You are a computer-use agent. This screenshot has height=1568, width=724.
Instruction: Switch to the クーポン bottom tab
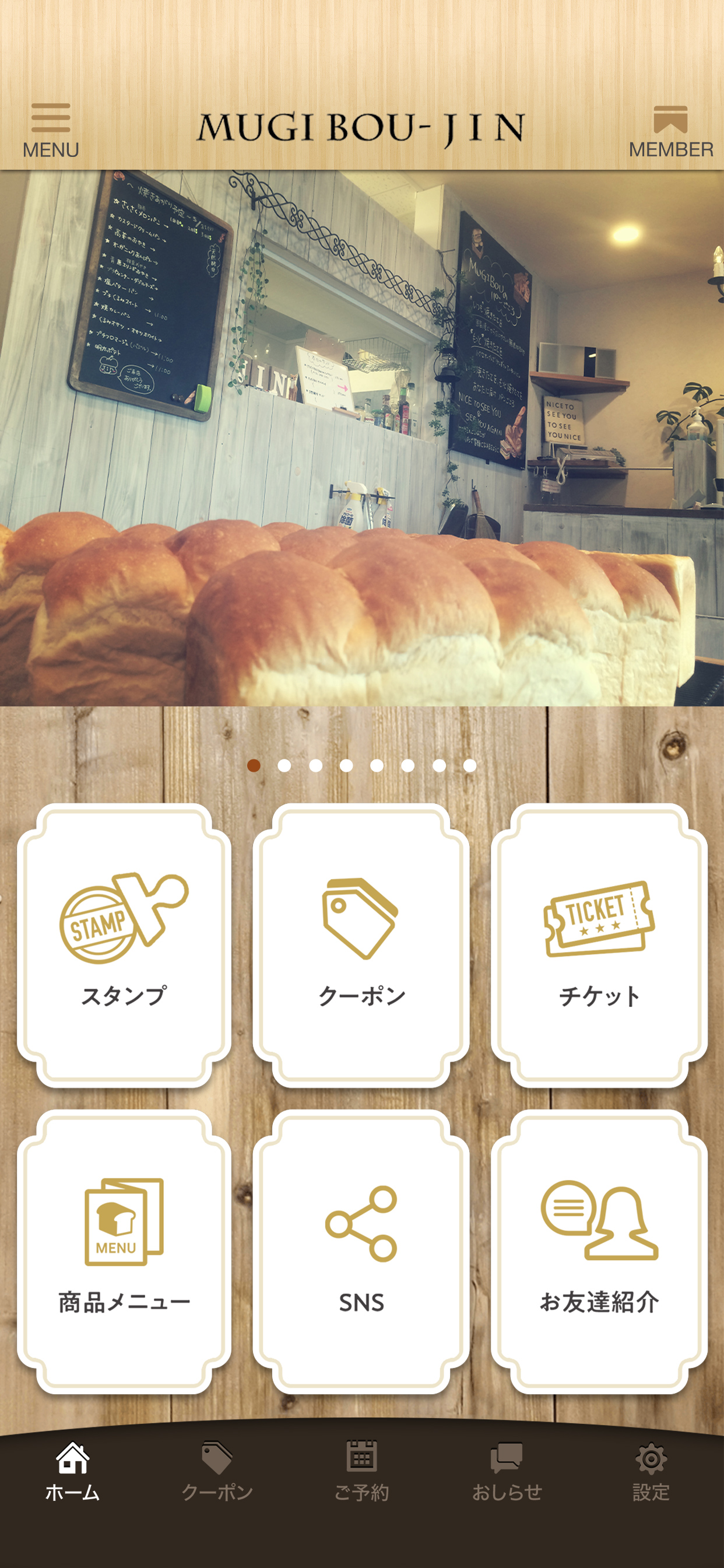coord(217,1471)
